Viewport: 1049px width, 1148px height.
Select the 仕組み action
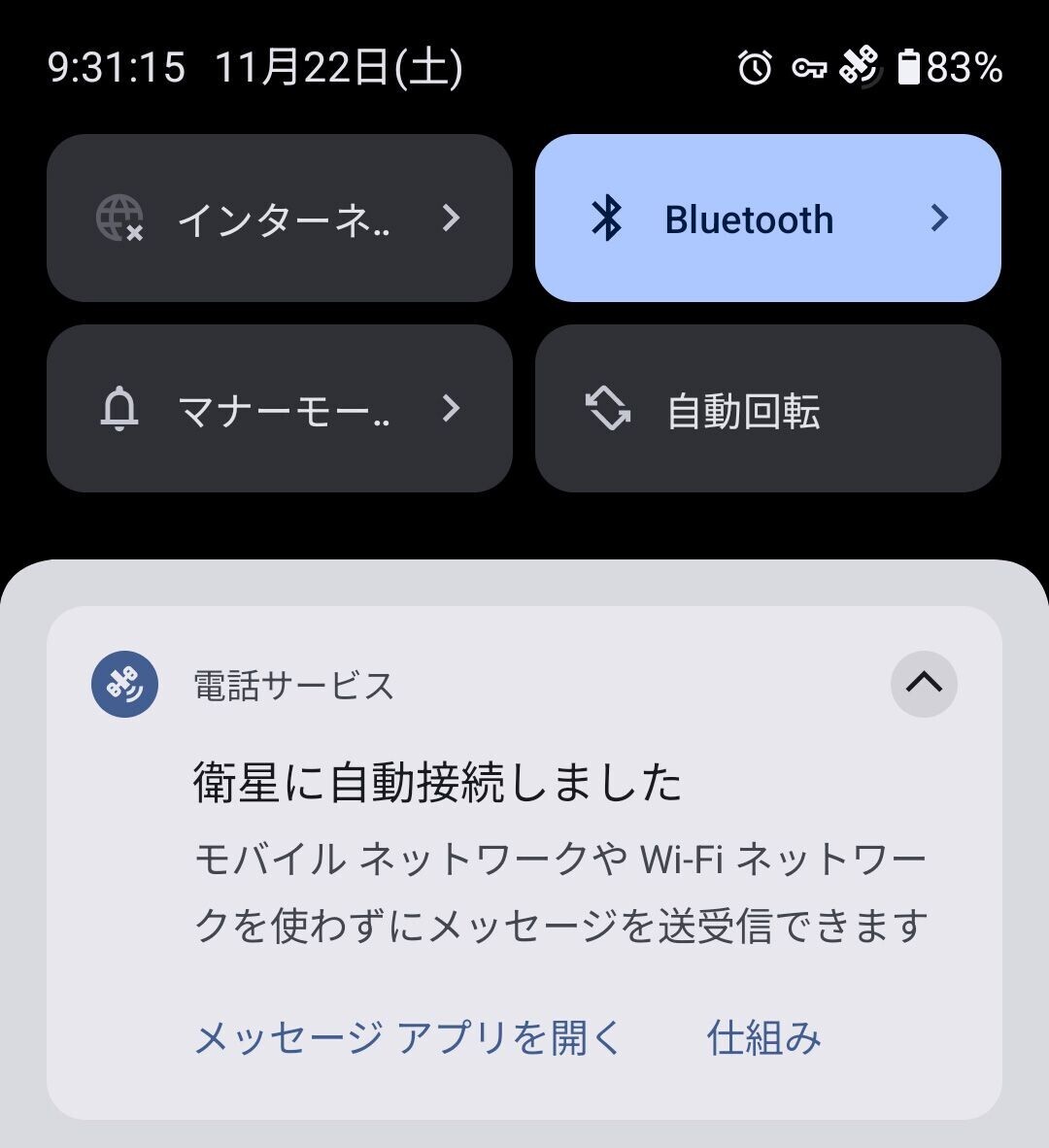click(763, 1038)
